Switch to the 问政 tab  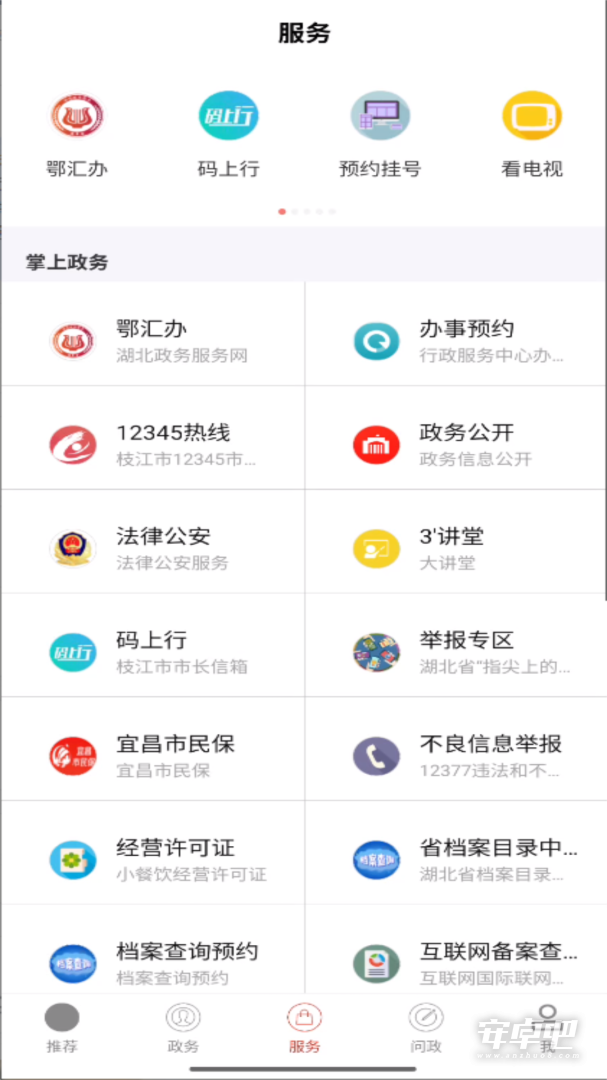pos(426,1028)
